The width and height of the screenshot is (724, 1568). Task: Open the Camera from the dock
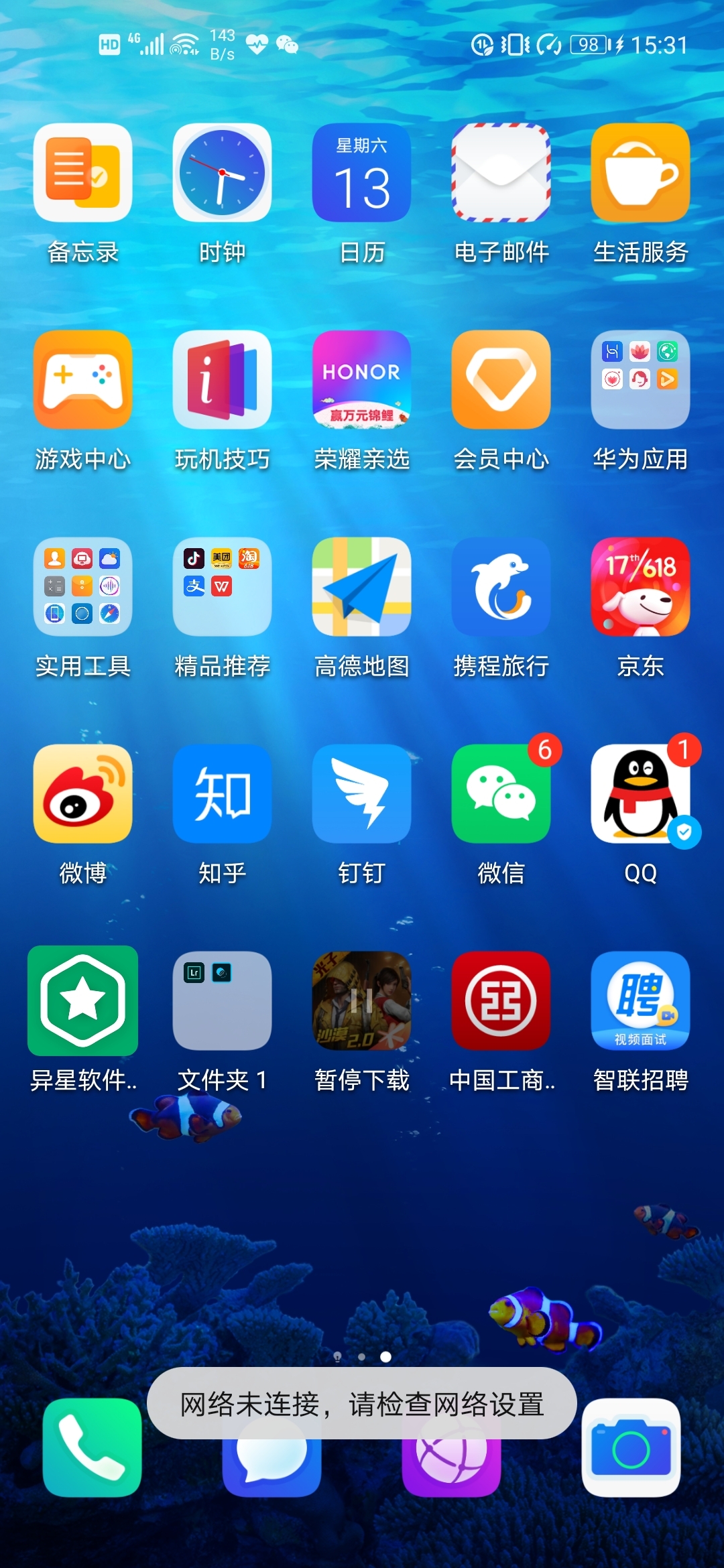click(630, 1447)
